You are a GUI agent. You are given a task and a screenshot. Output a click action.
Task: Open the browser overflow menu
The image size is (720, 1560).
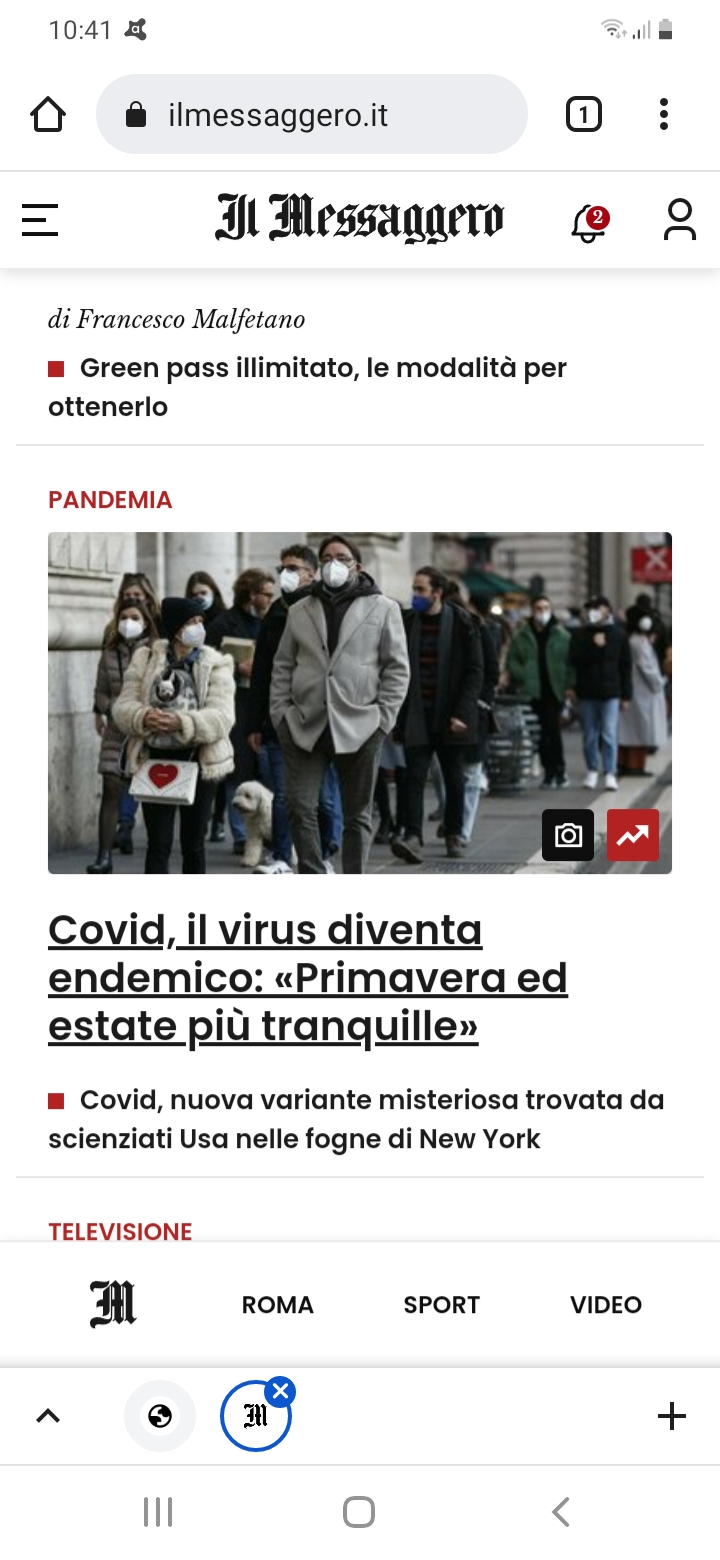pos(664,115)
